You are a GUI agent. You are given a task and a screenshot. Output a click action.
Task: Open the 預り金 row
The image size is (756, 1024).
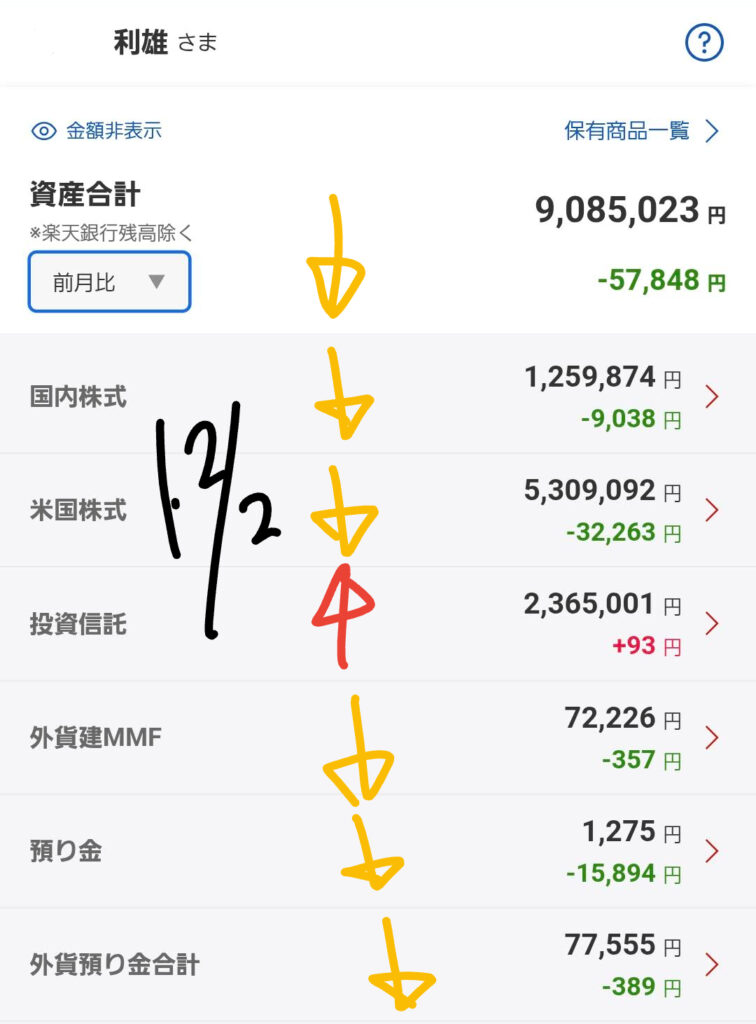tap(378, 851)
